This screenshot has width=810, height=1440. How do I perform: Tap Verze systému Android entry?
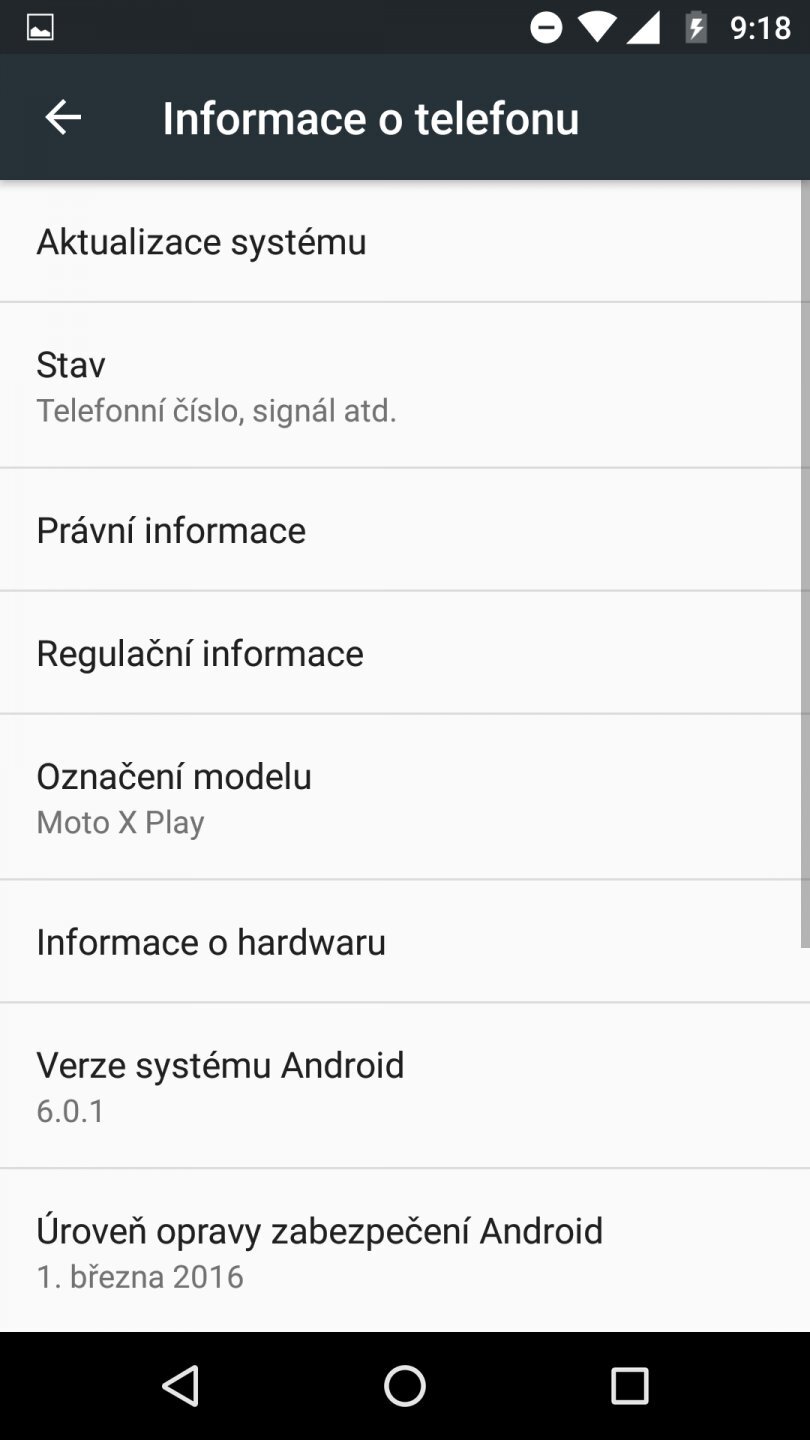click(x=220, y=1085)
